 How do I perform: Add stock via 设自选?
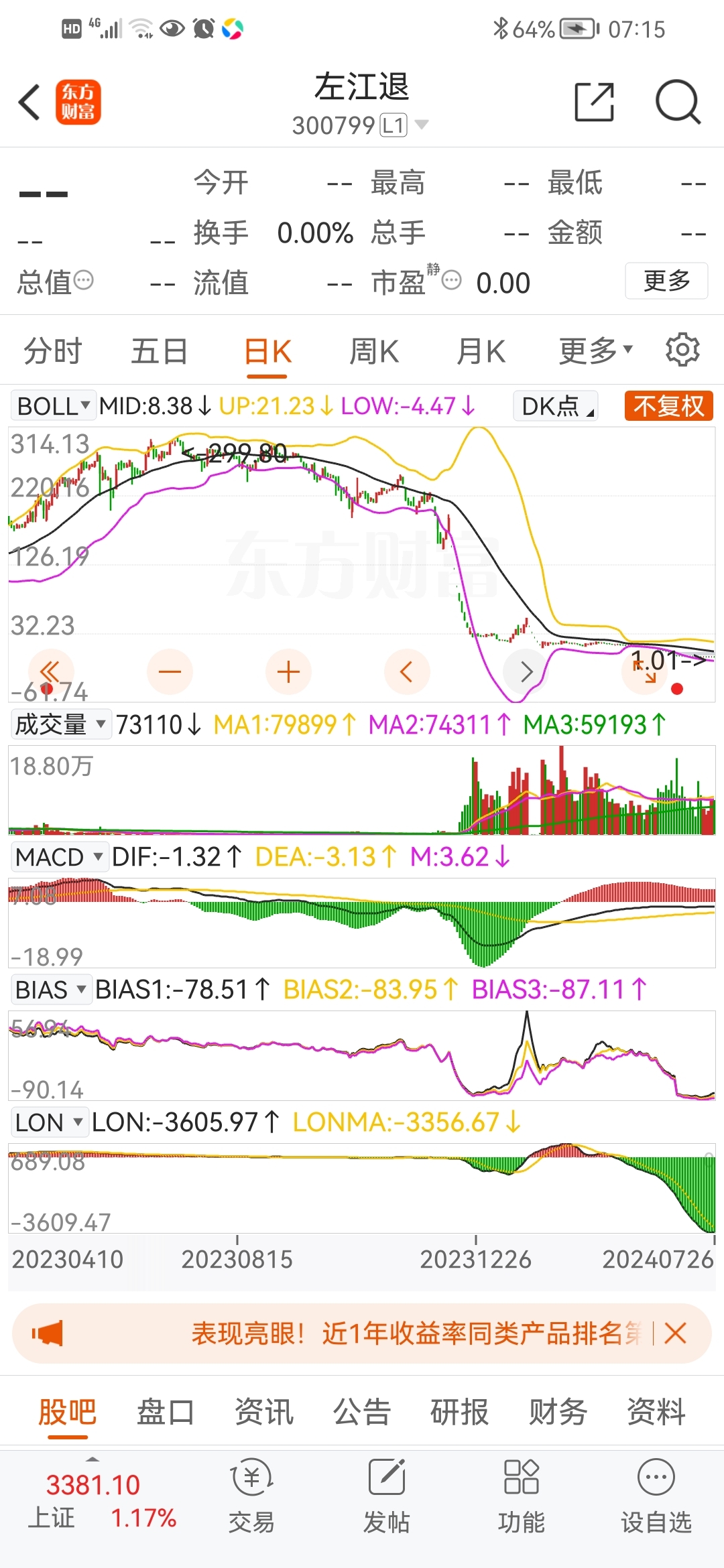click(x=656, y=1496)
